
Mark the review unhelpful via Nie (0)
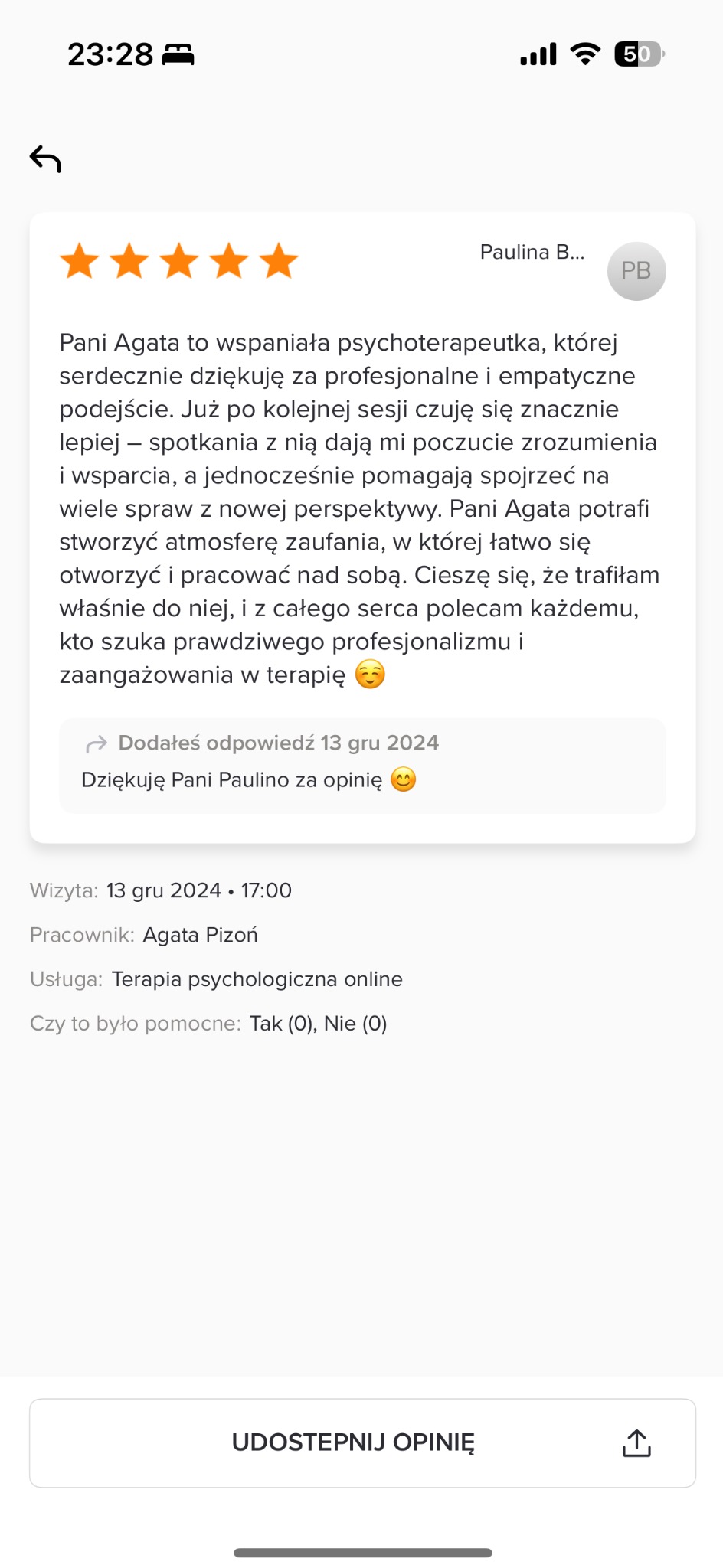(355, 1024)
